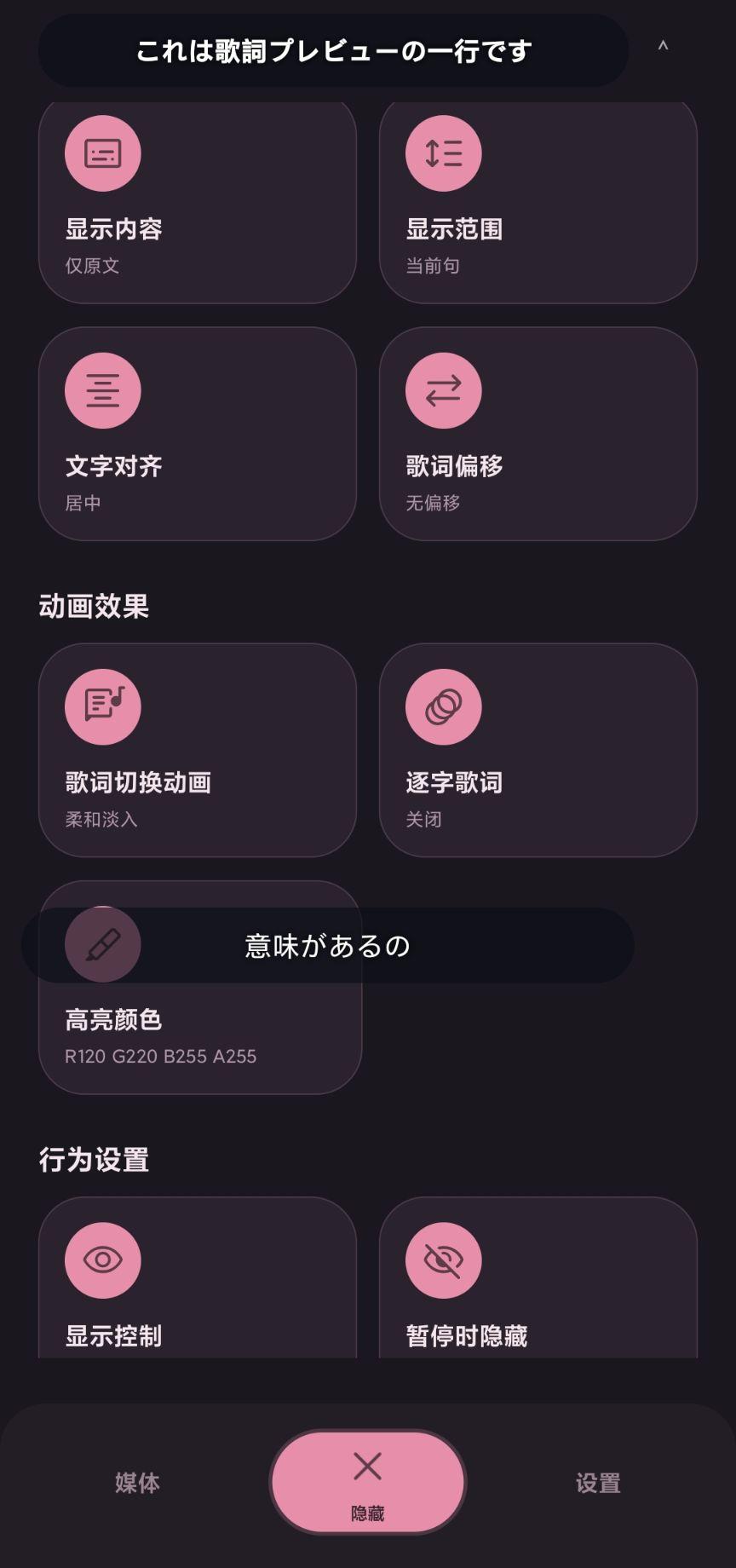736x1568 pixels.
Task: Open the 暂停时隐藏 setting card
Action: tap(538, 1277)
